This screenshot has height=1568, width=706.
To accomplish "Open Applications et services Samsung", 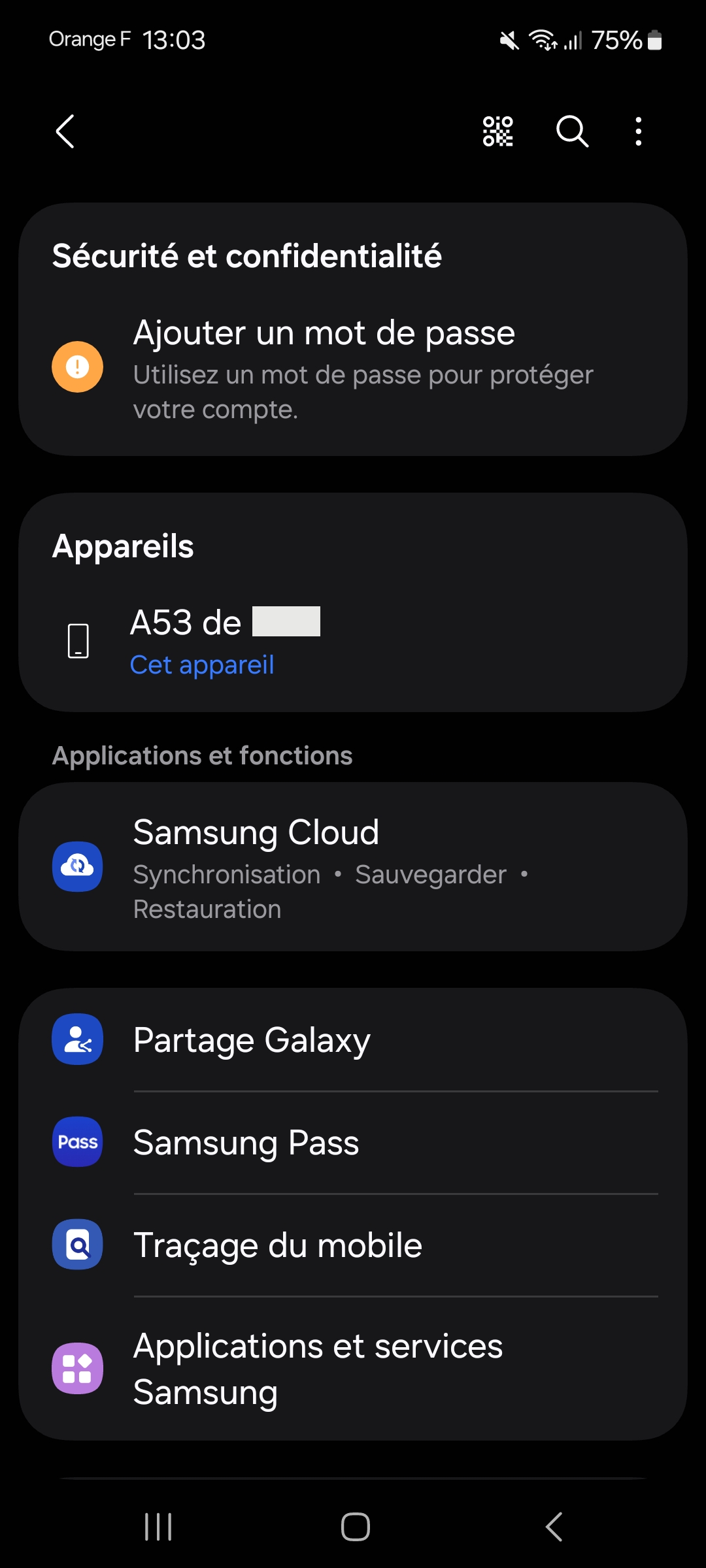I will click(x=353, y=1369).
